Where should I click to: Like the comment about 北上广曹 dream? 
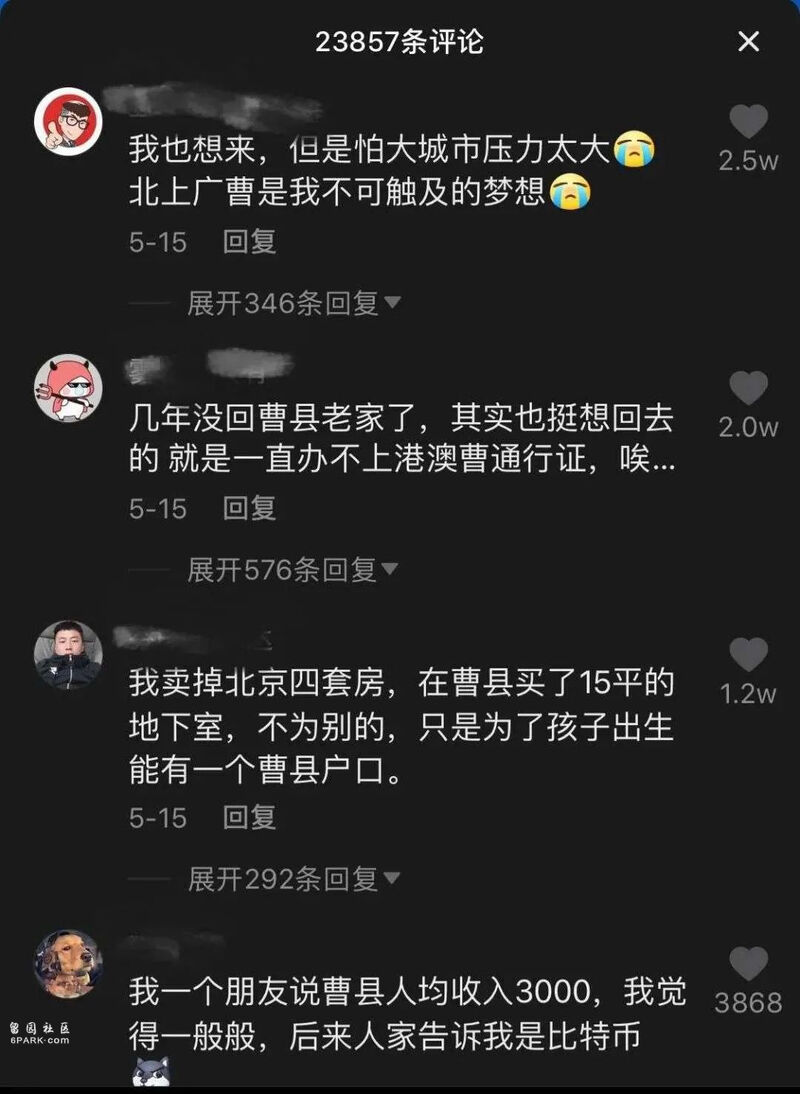point(748,124)
